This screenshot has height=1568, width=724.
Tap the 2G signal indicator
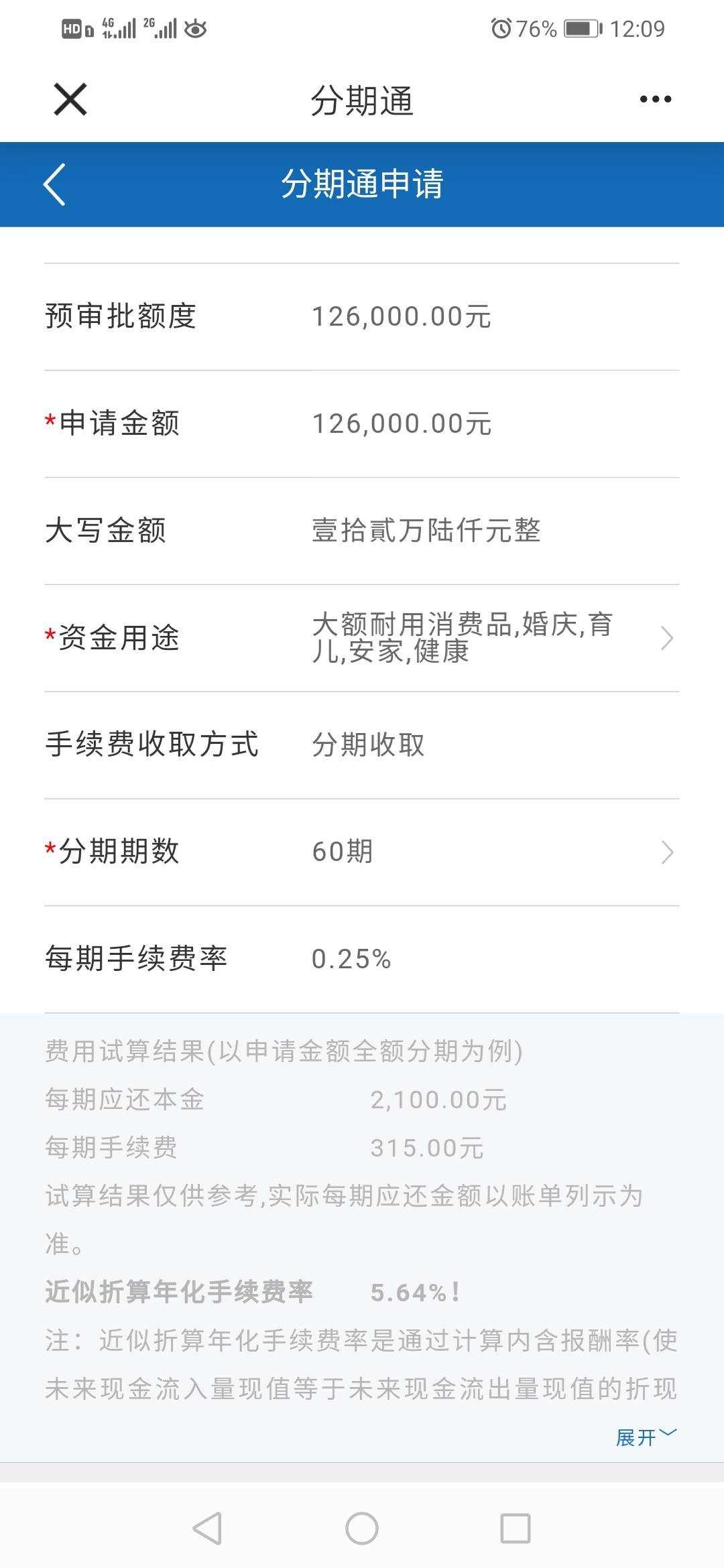coord(159,28)
